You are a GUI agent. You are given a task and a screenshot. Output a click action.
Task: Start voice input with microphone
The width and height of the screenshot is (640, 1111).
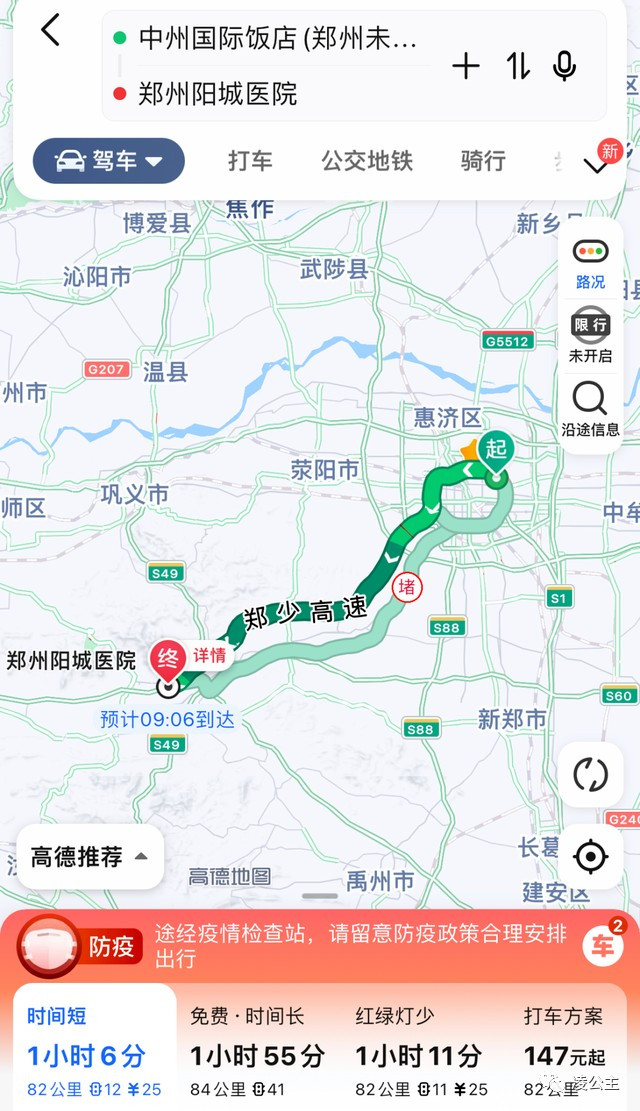pyautogui.click(x=565, y=67)
